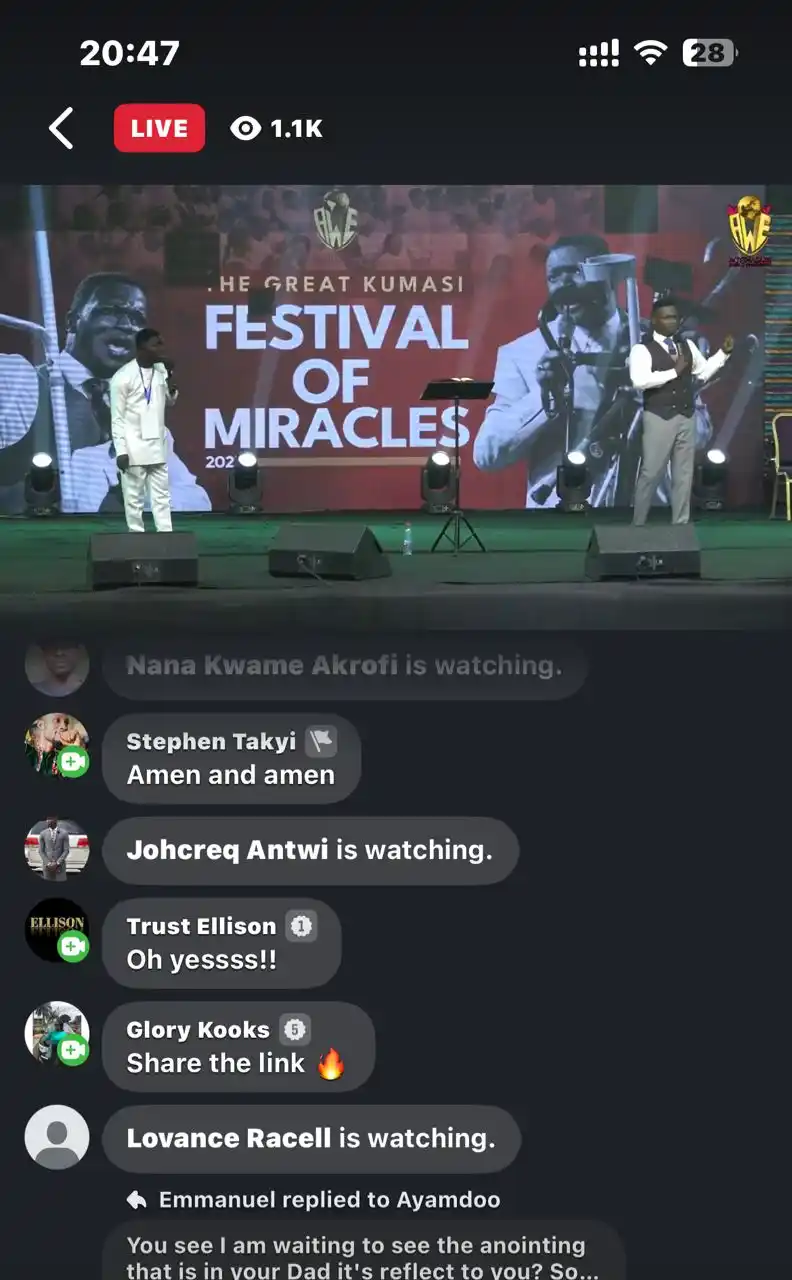Open Johcreq Antwi's profile picture

(x=56, y=850)
